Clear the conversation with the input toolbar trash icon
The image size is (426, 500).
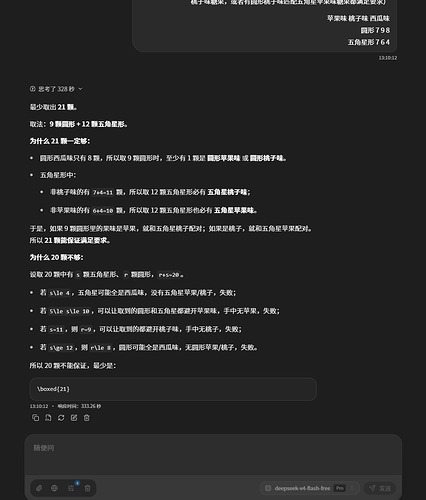pyautogui.click(x=87, y=488)
